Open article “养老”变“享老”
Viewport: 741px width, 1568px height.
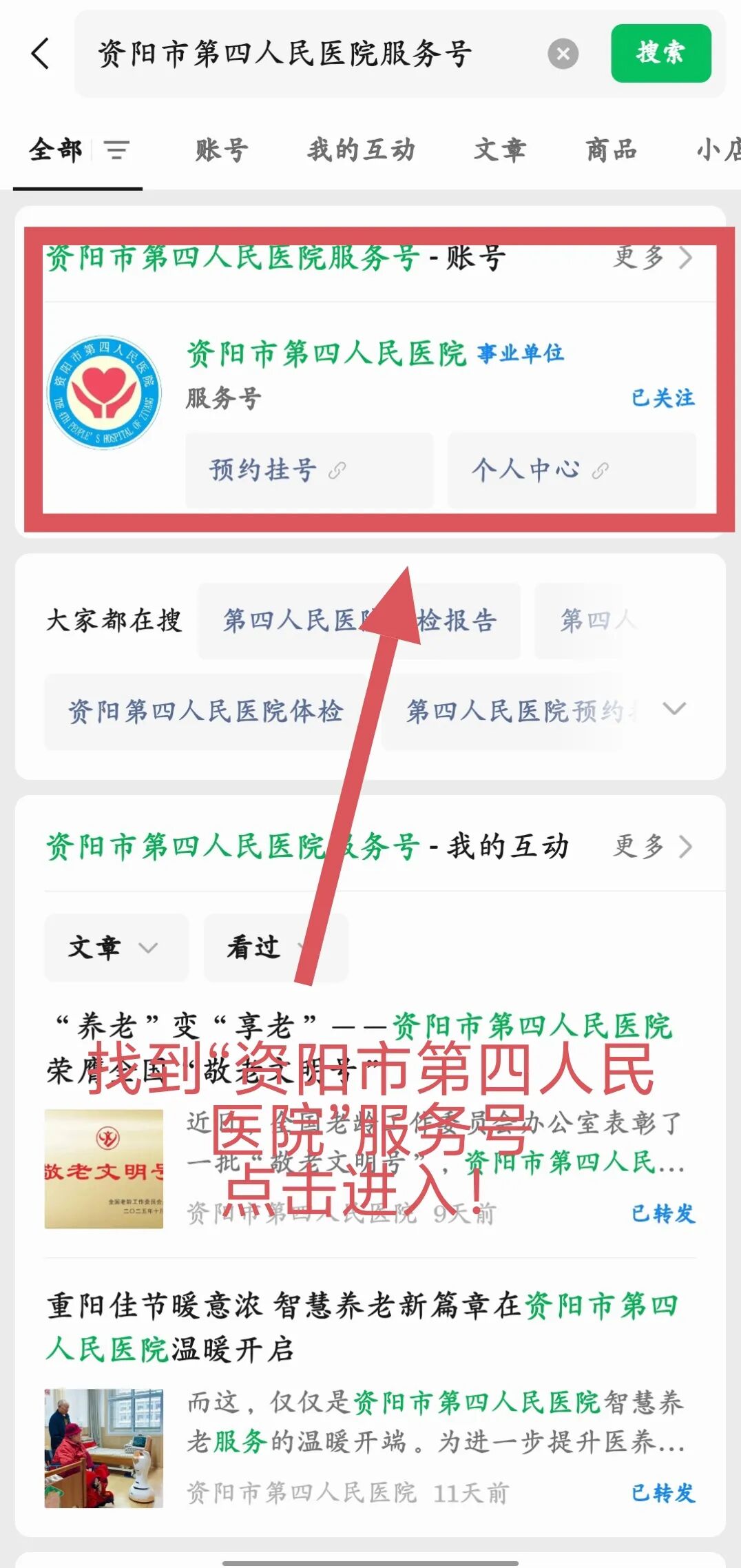362,1027
